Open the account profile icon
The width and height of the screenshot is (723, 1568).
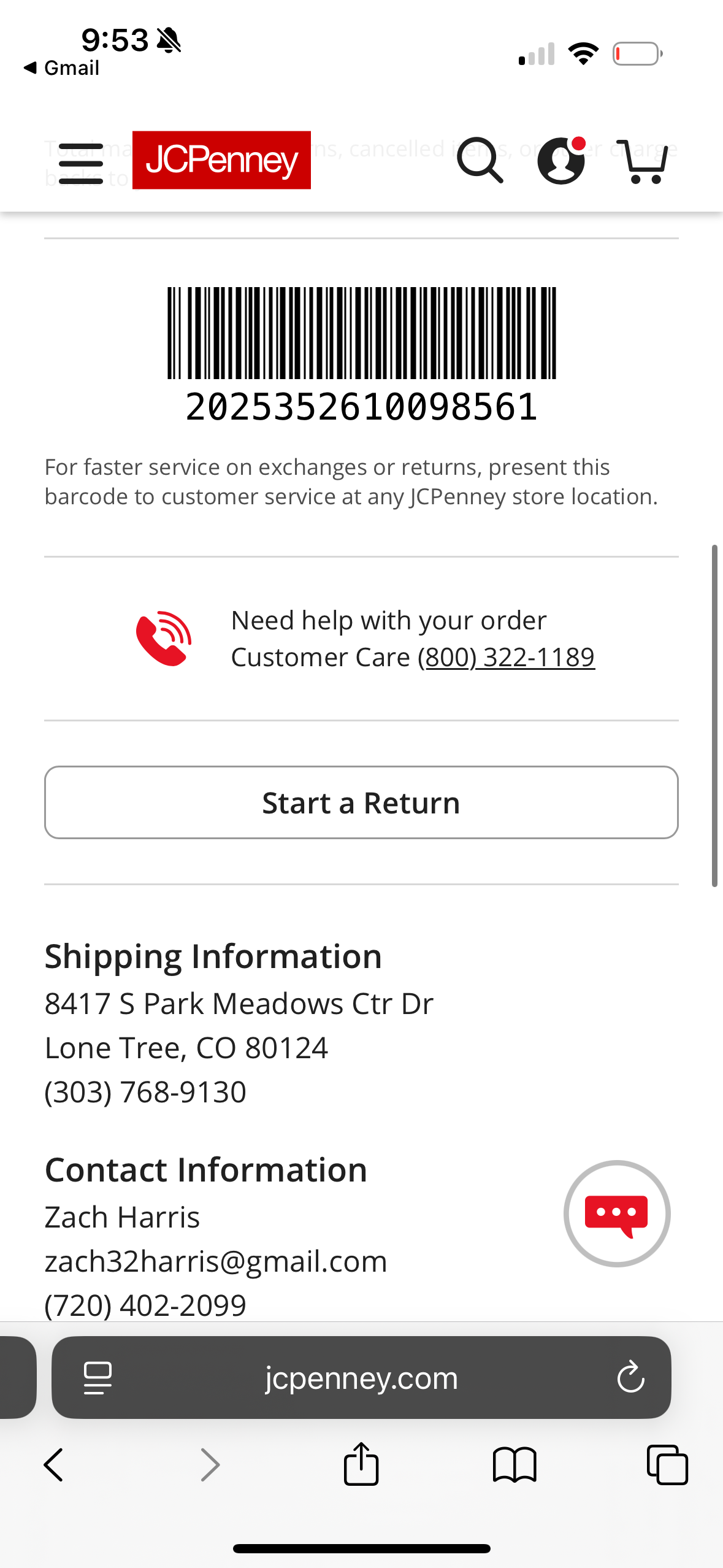pyautogui.click(x=561, y=160)
